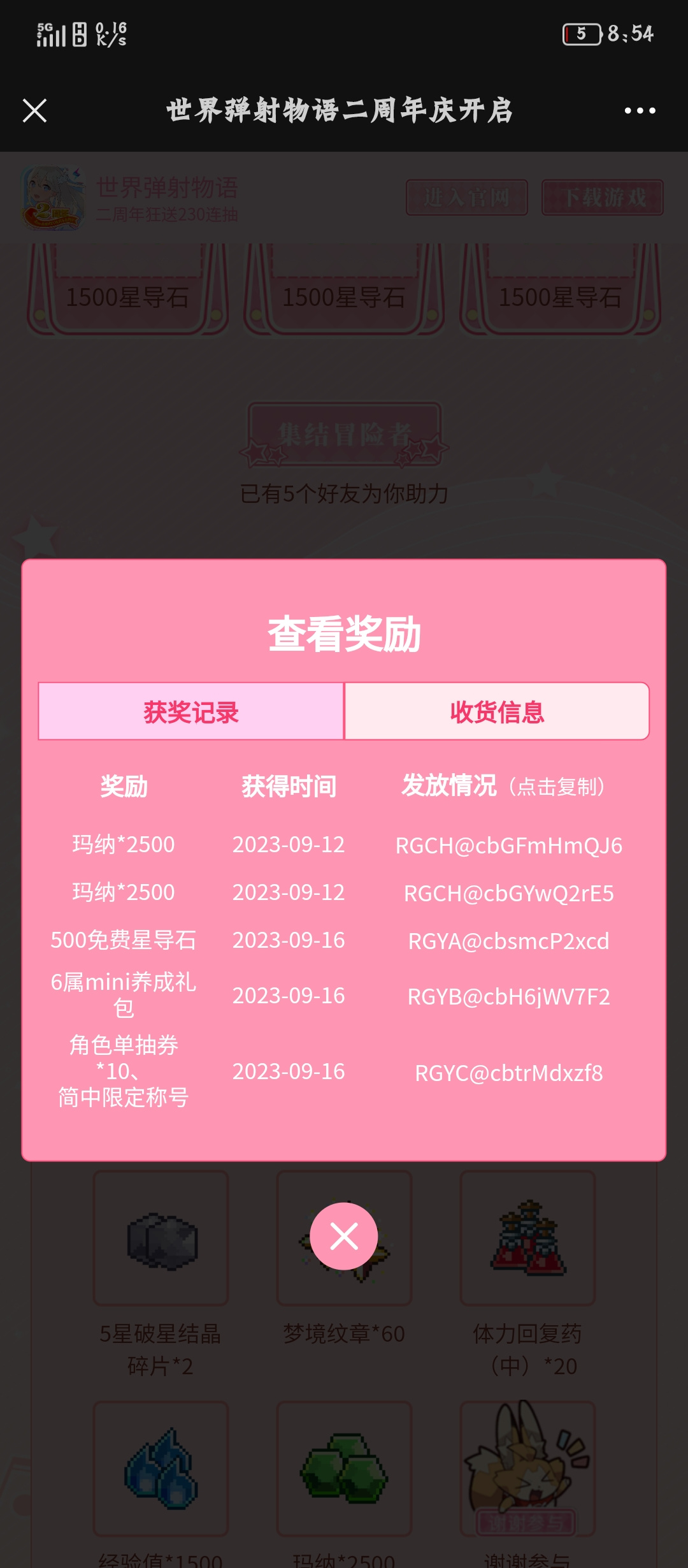688x1568 pixels.
Task: Copy the code RGCH@cbGFmHmQJ6
Action: pos(508,845)
